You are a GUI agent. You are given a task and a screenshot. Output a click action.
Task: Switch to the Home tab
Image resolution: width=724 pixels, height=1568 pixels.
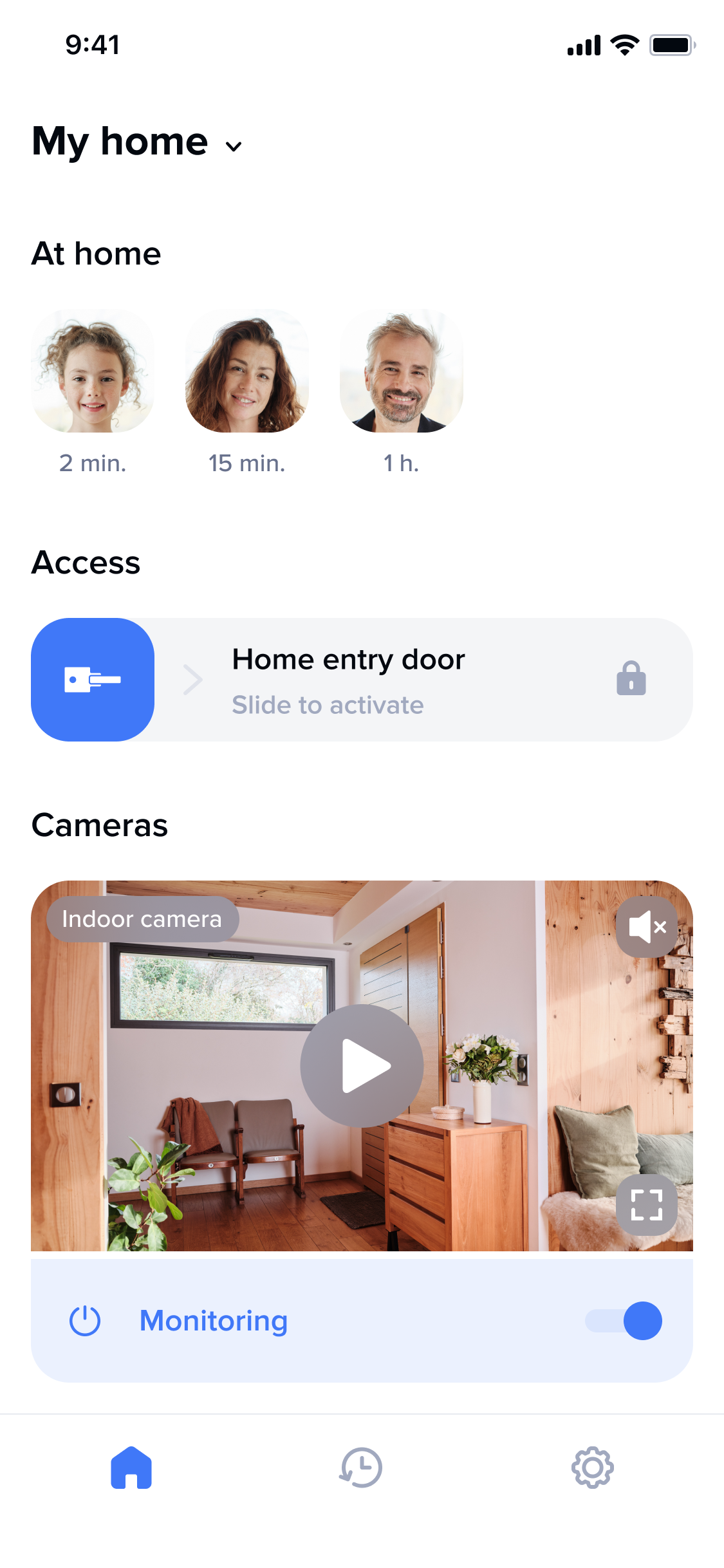coord(131,1468)
